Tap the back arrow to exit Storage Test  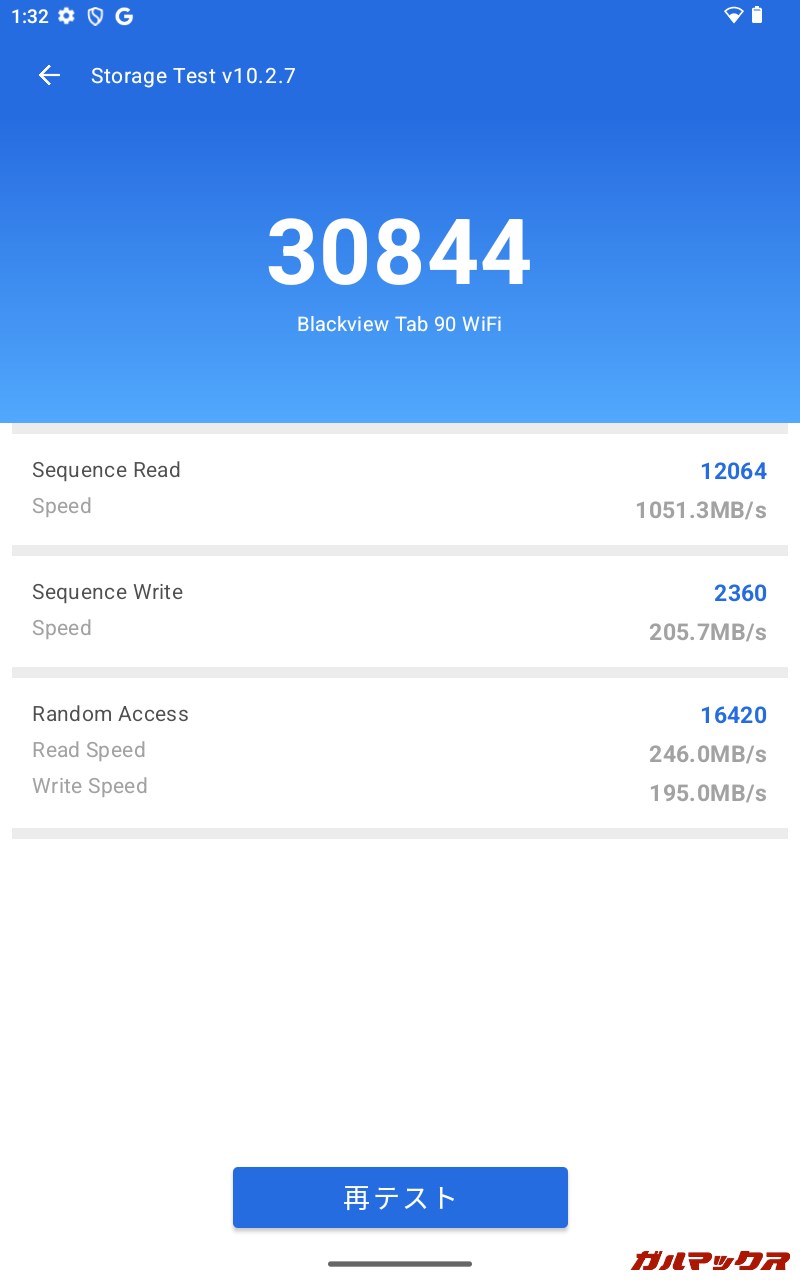tap(49, 75)
